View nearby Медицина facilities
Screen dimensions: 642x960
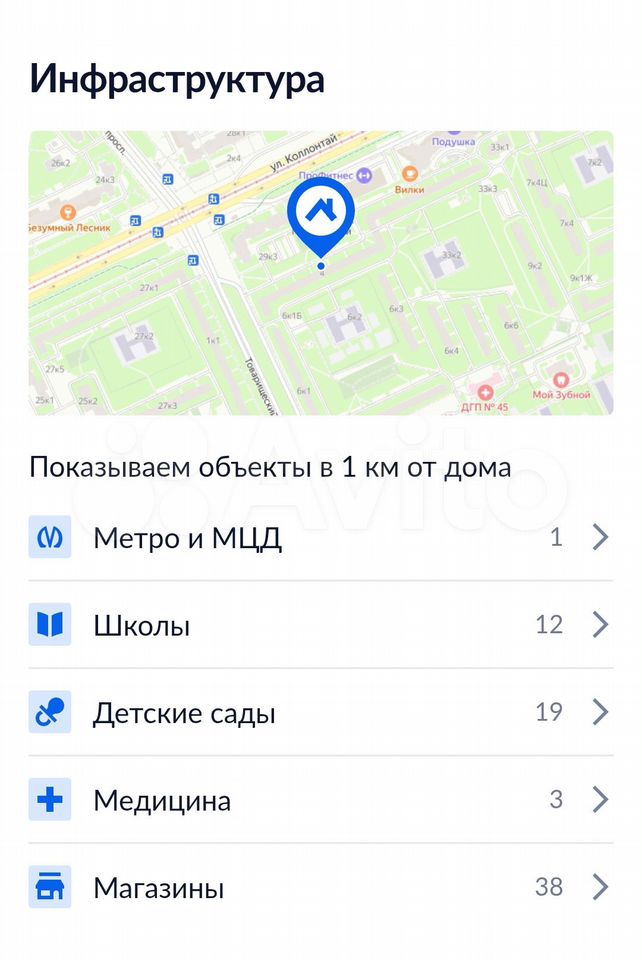(x=320, y=800)
